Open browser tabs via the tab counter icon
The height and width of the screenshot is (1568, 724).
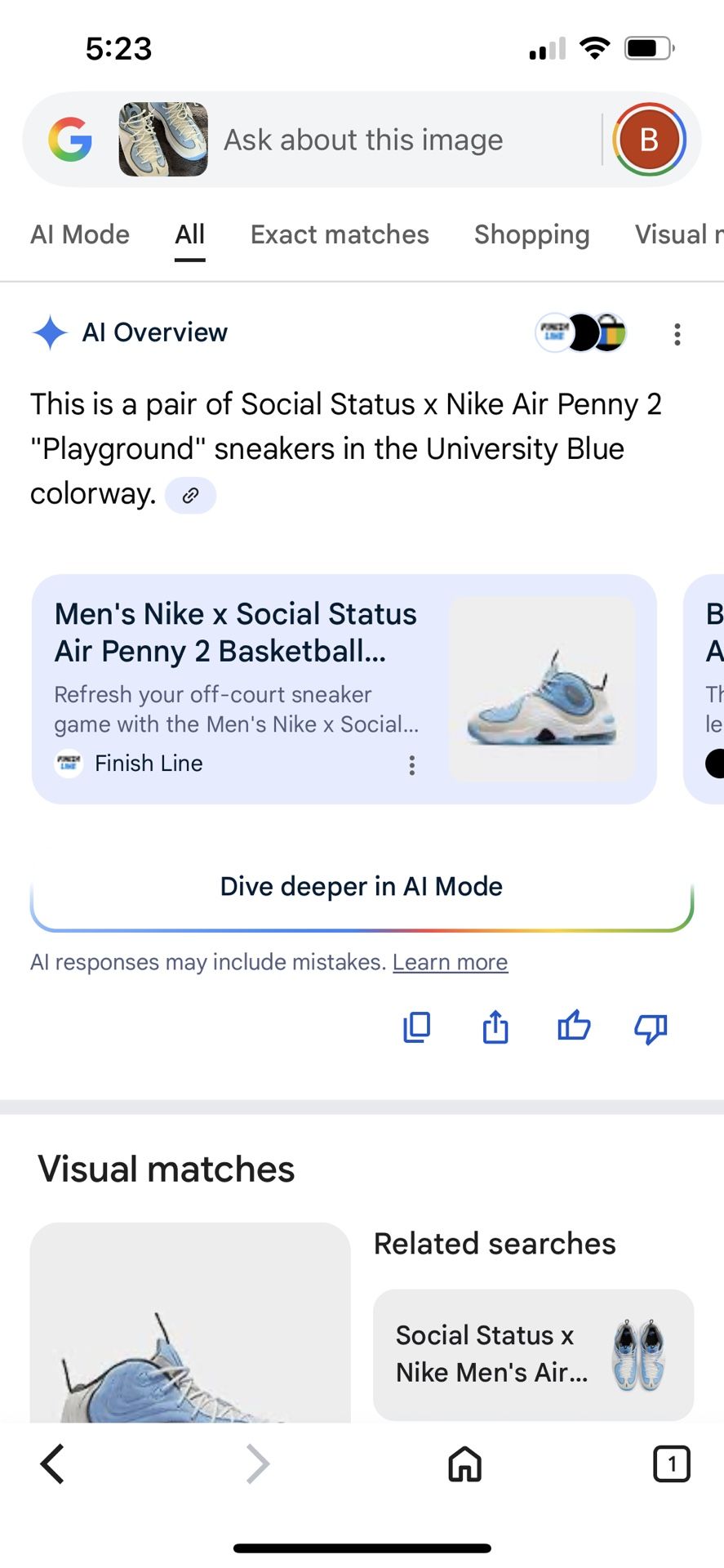pyautogui.click(x=672, y=1463)
